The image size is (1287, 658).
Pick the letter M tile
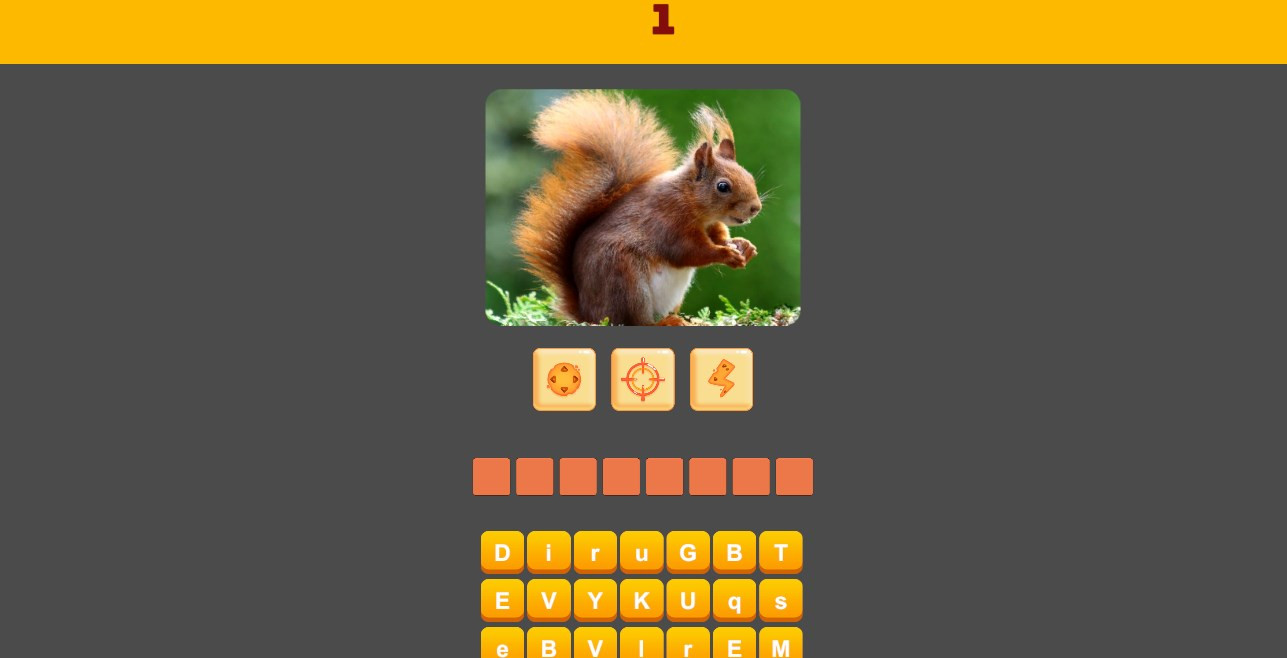781,645
